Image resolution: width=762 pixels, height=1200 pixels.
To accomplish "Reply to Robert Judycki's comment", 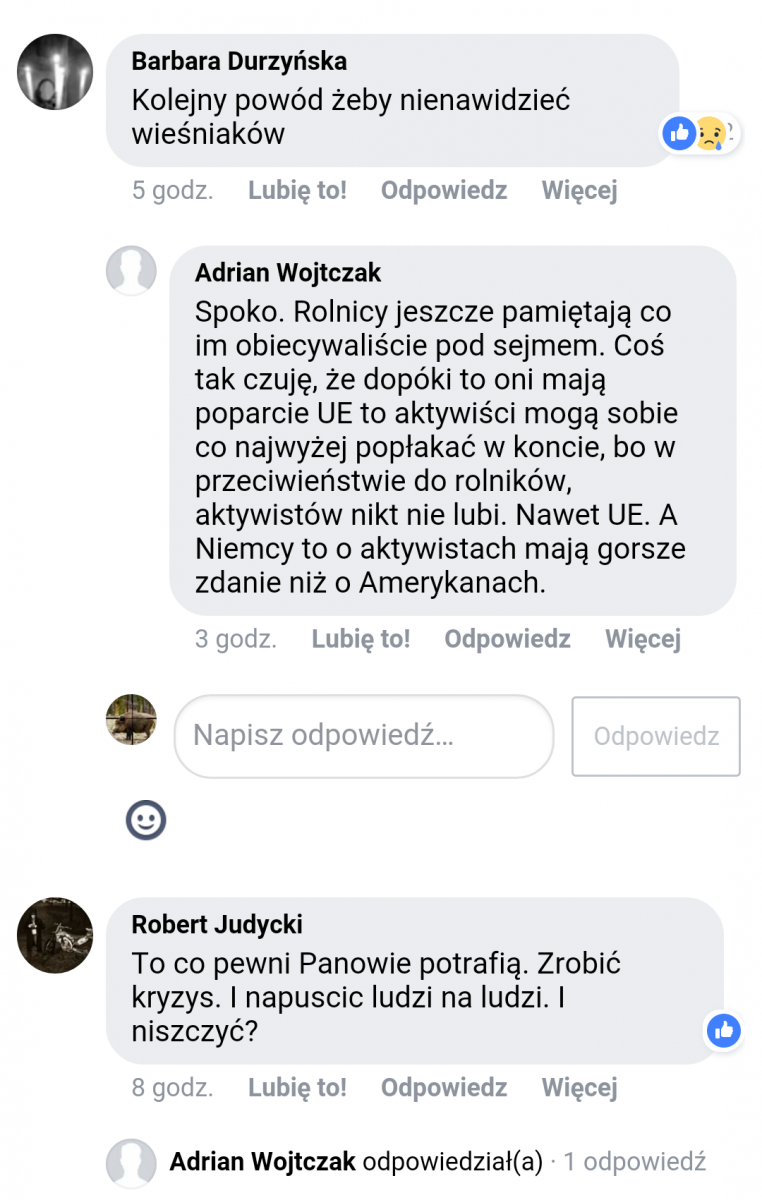I will coord(444,1087).
